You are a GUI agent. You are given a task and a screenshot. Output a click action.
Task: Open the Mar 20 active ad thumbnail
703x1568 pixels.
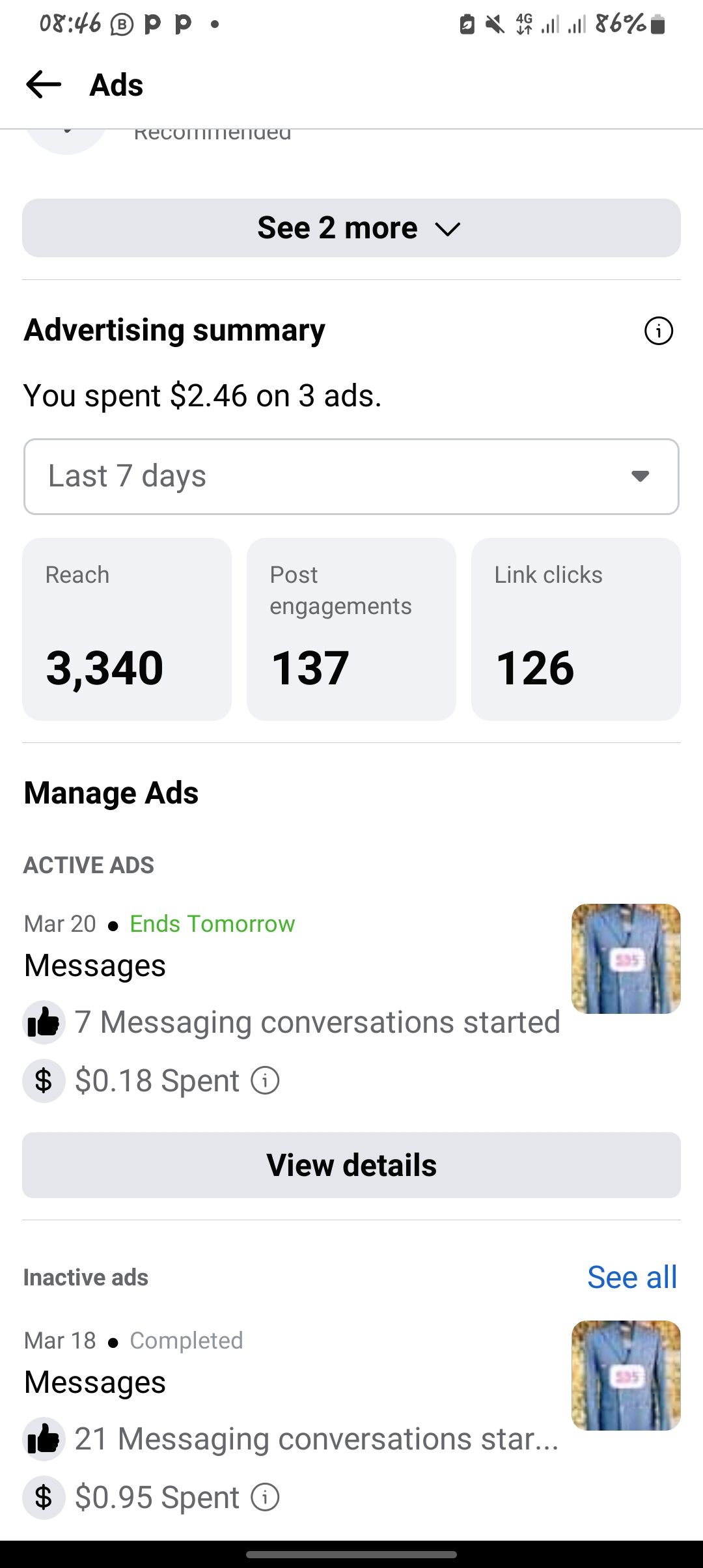pyautogui.click(x=626, y=959)
